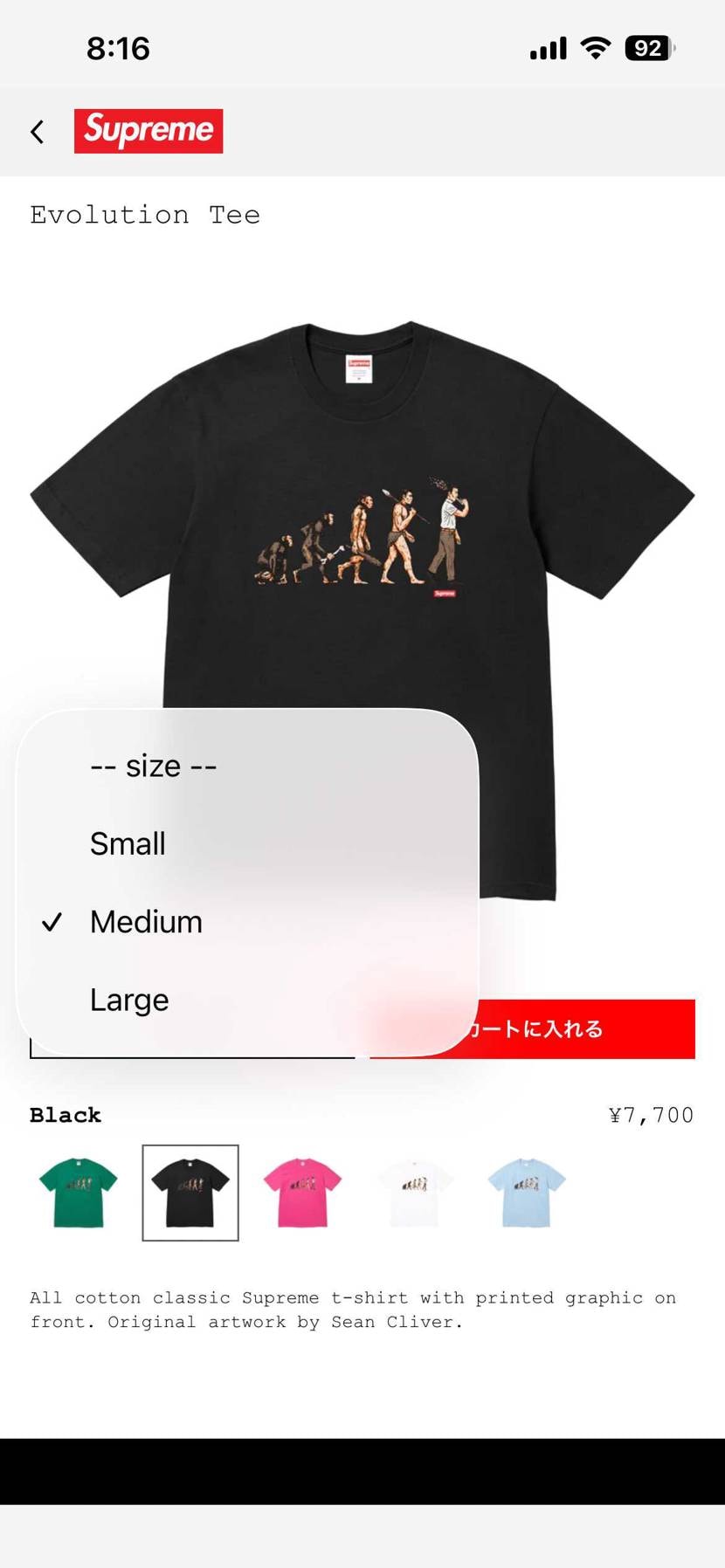Image resolution: width=725 pixels, height=1568 pixels.
Task: Tap the cellular signal bars icon
Action: coord(547,49)
